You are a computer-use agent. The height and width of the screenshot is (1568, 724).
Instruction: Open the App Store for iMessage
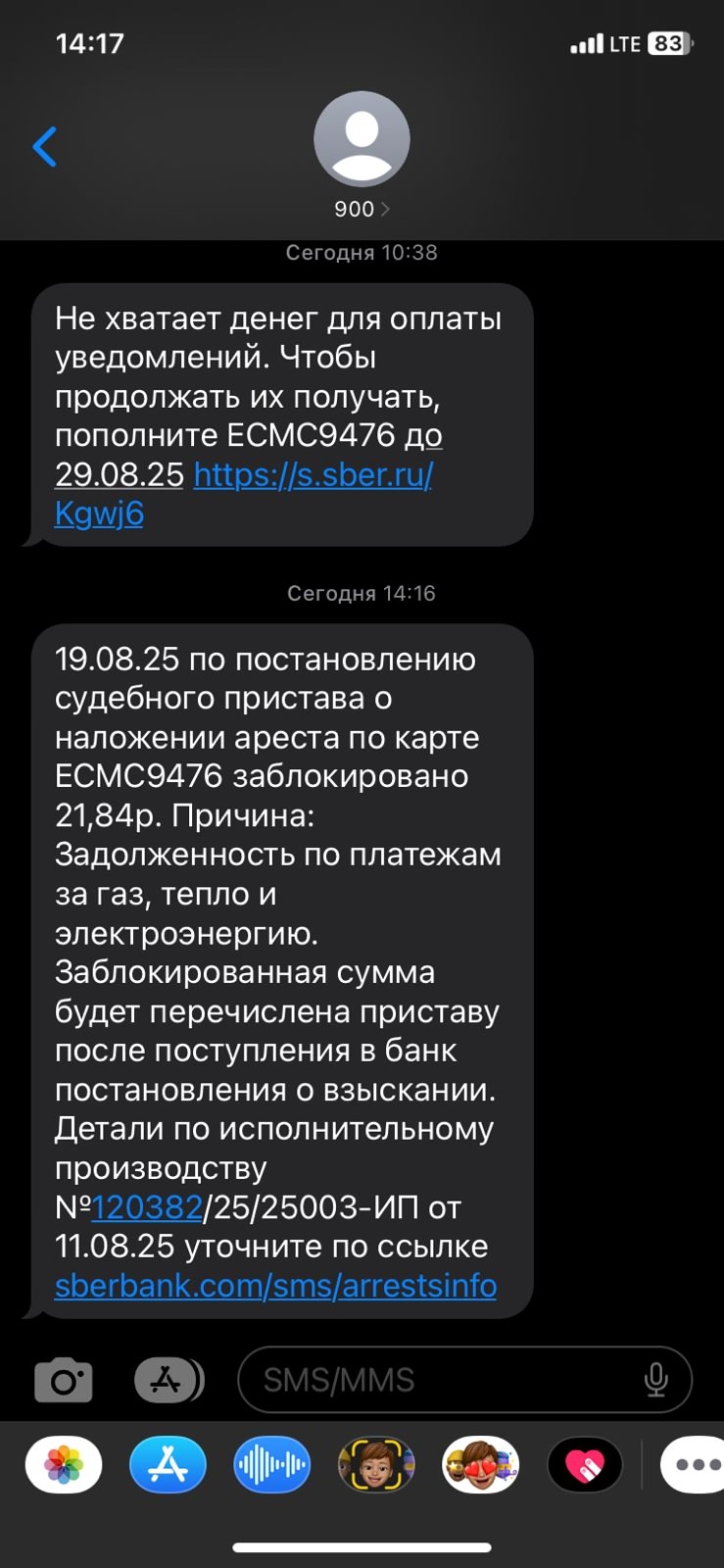pyautogui.click(x=168, y=1465)
